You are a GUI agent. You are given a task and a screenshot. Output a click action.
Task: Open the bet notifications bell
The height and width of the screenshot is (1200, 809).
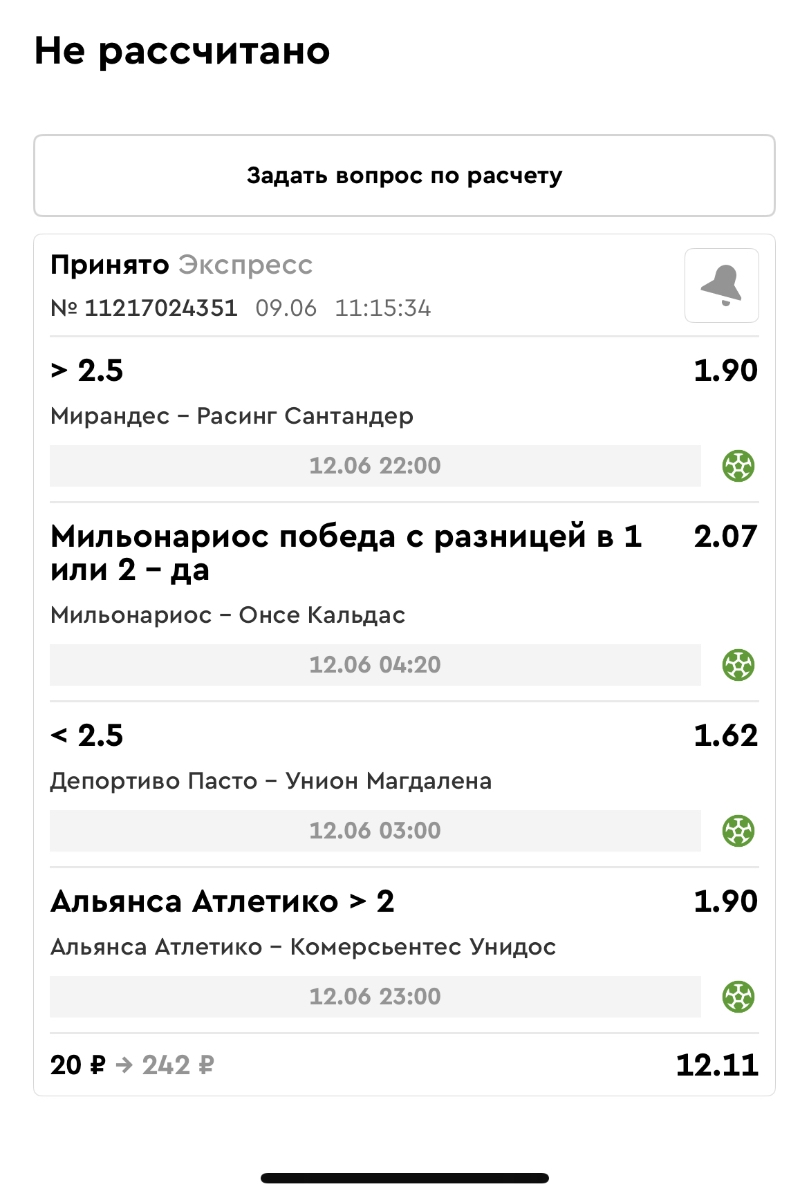pyautogui.click(x=721, y=286)
